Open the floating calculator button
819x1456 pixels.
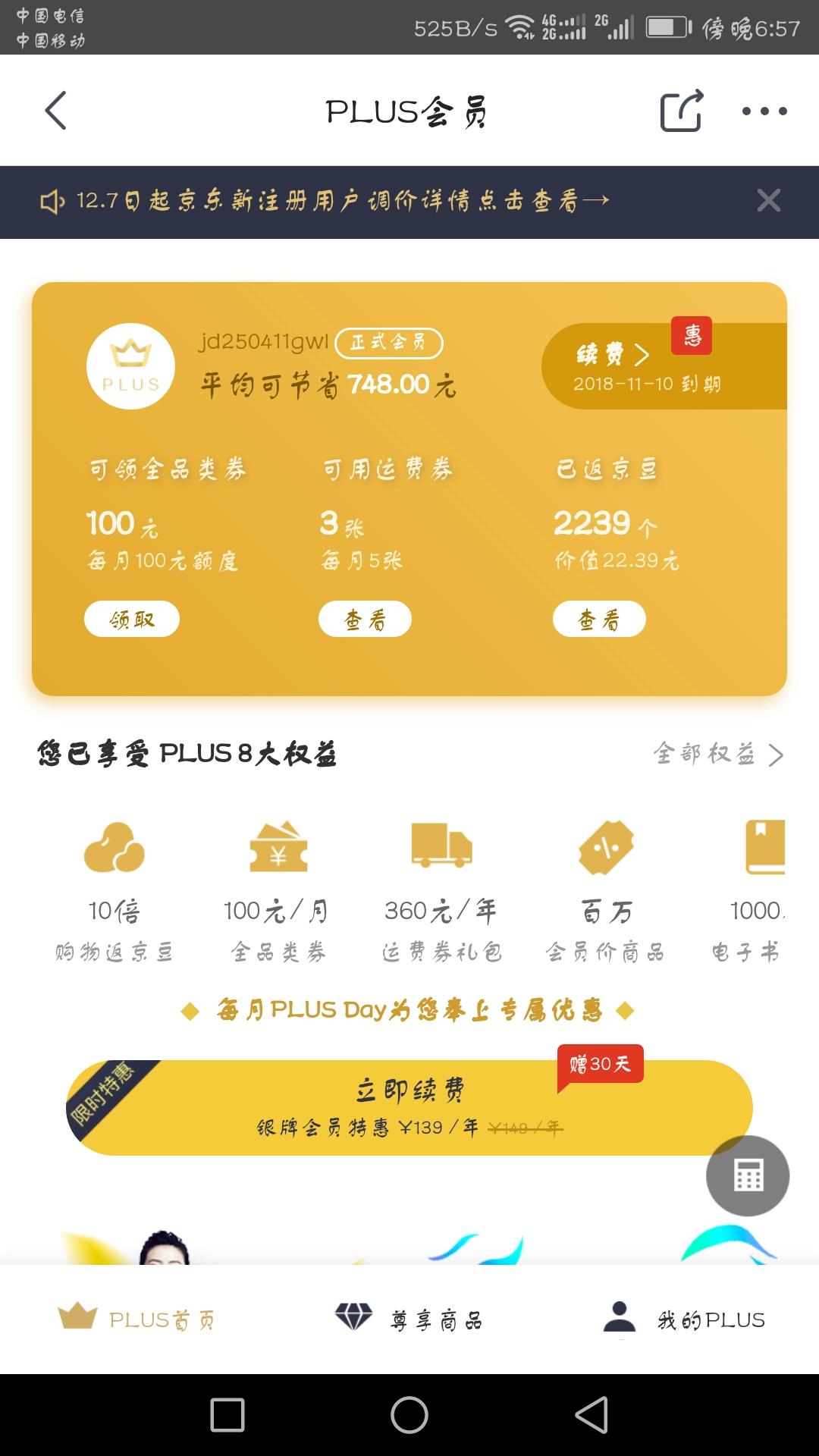748,1175
